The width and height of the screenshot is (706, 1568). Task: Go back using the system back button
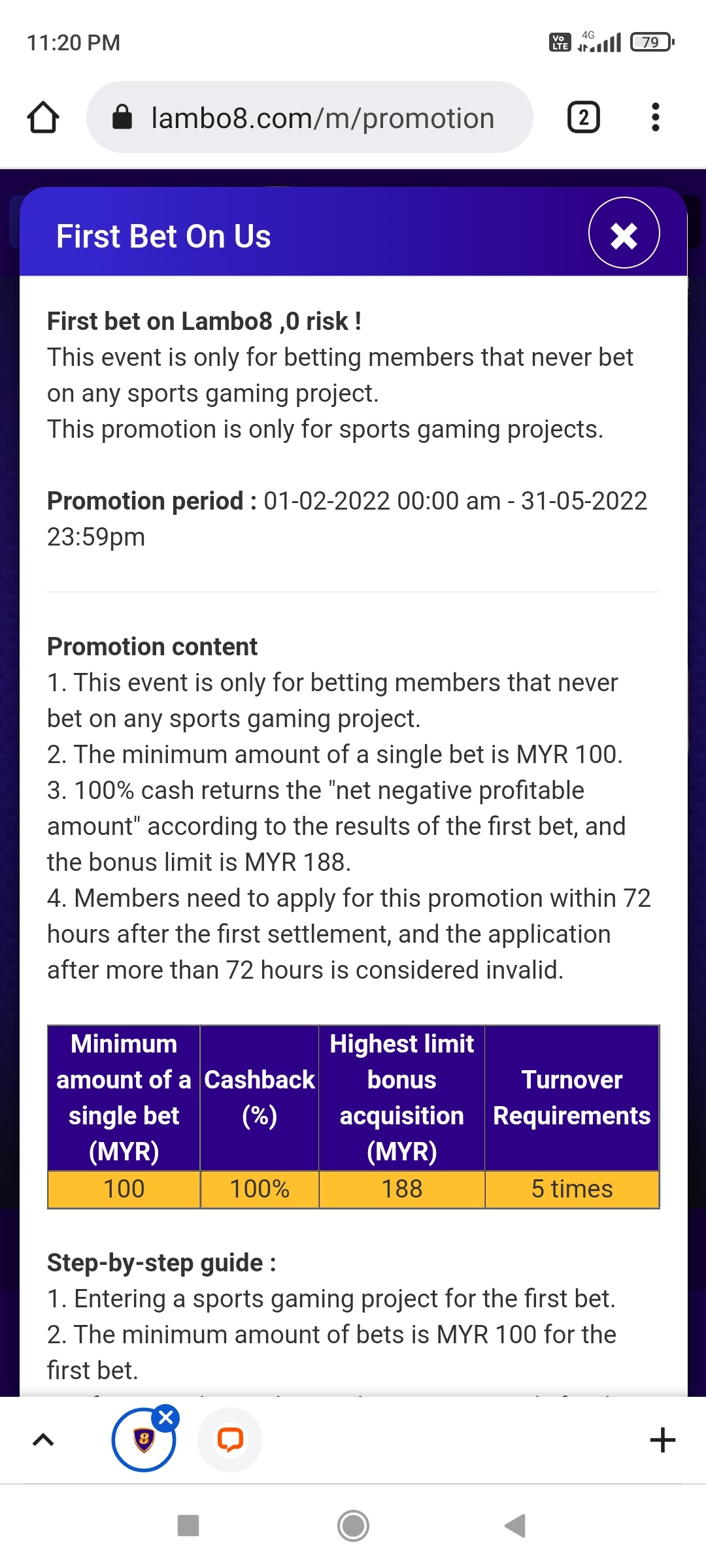[x=515, y=1526]
